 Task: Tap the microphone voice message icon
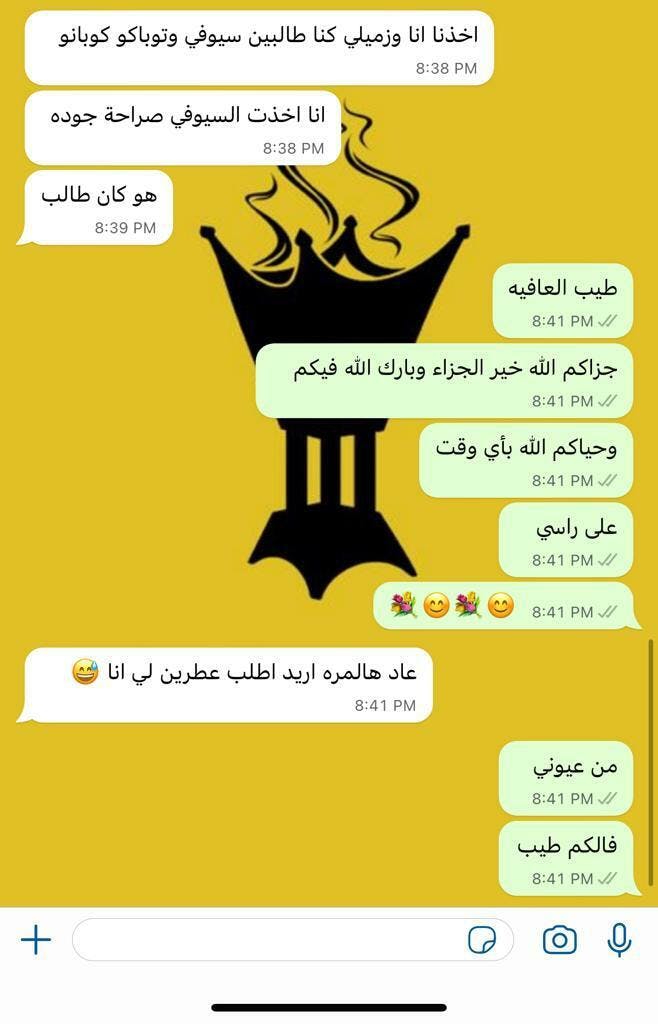coord(619,940)
